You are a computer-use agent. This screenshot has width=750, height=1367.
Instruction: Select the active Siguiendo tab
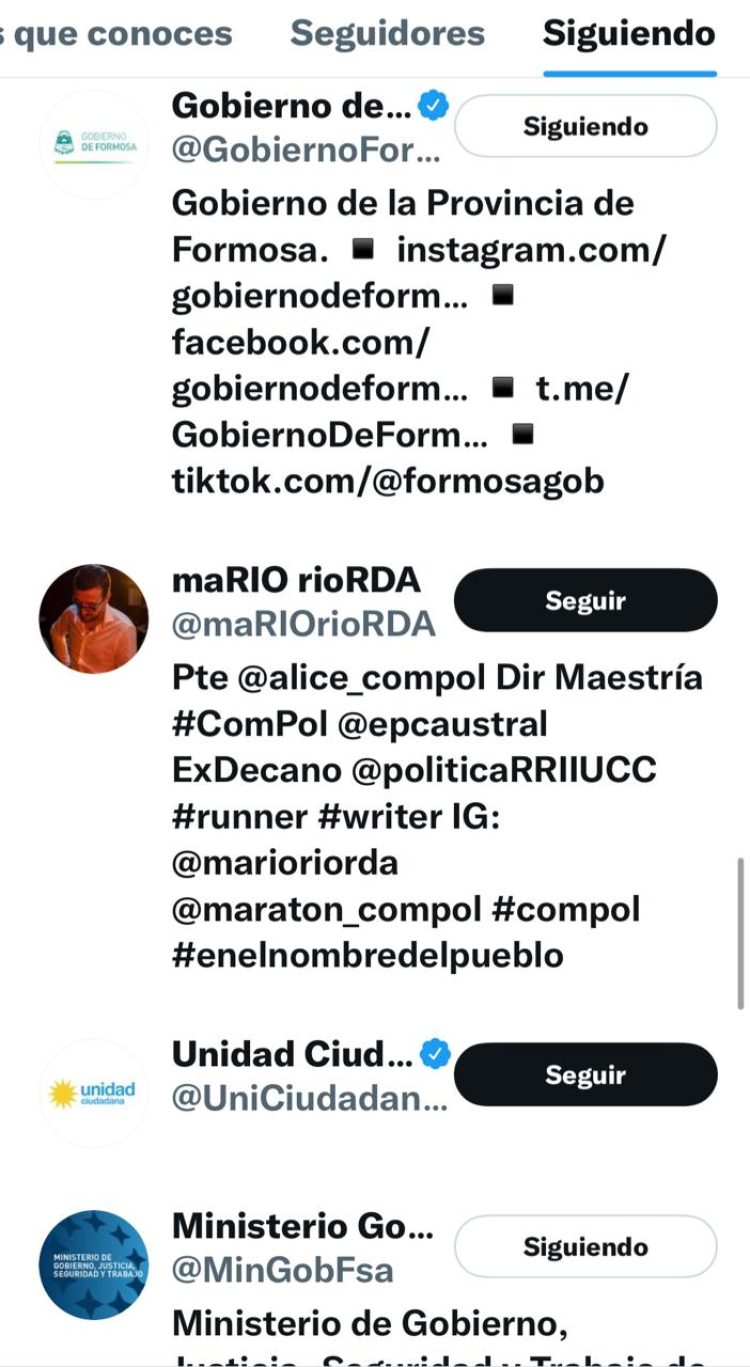tap(627, 32)
